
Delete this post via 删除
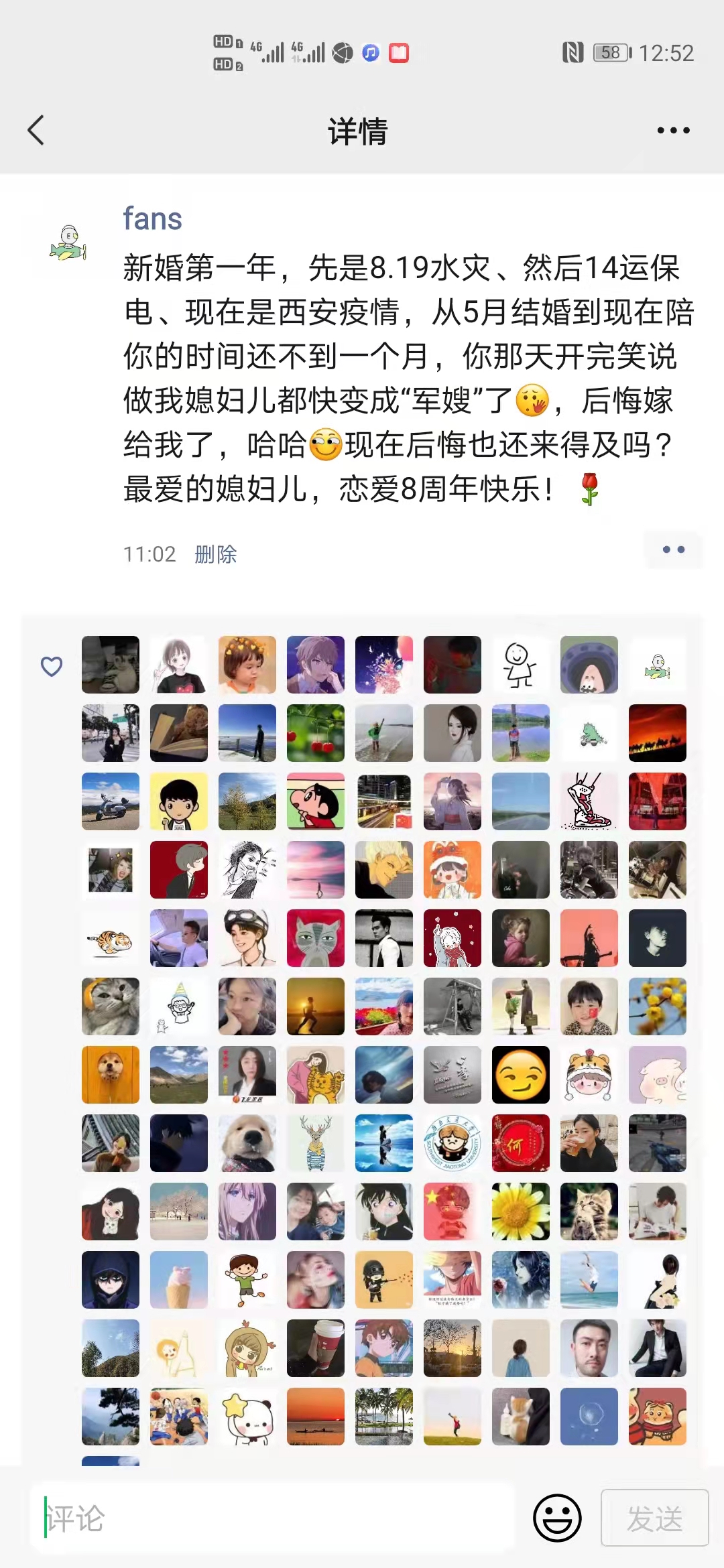[215, 554]
